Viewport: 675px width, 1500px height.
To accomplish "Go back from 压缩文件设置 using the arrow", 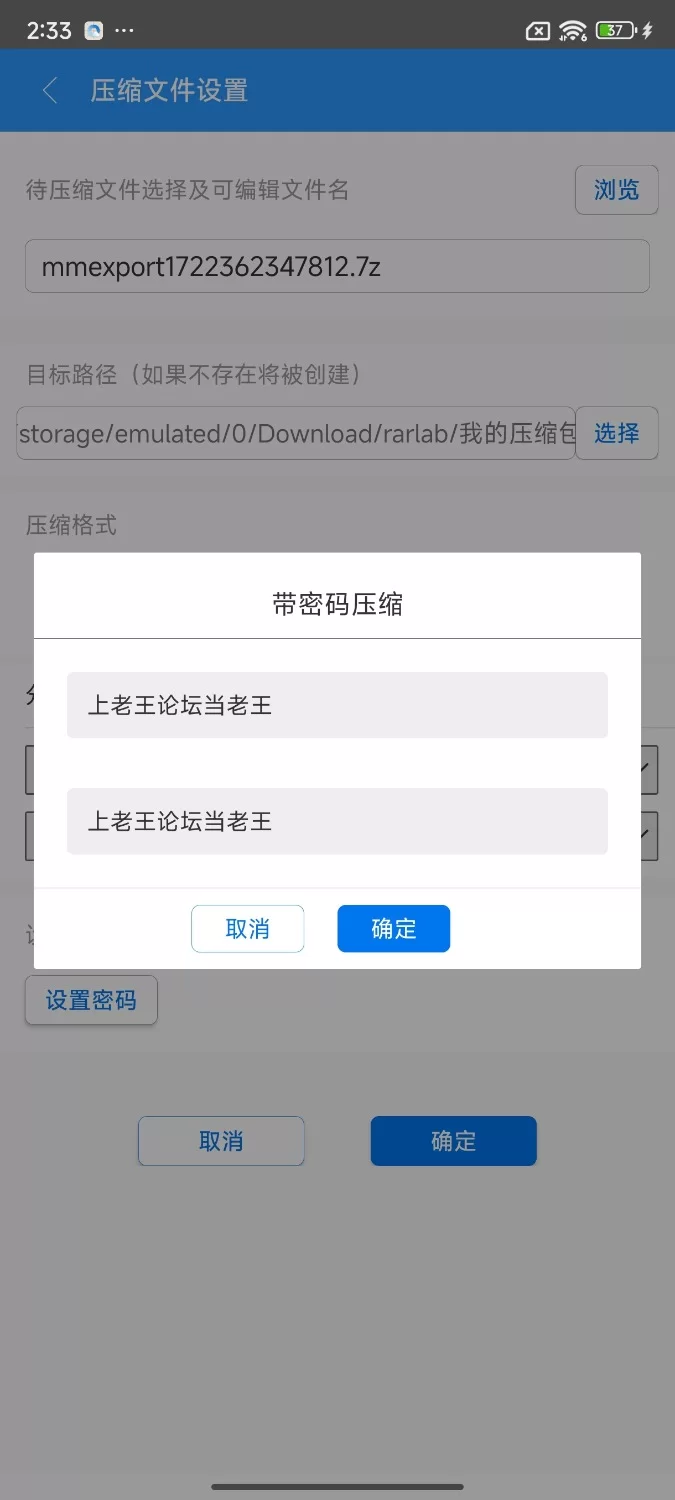I will coord(50,91).
